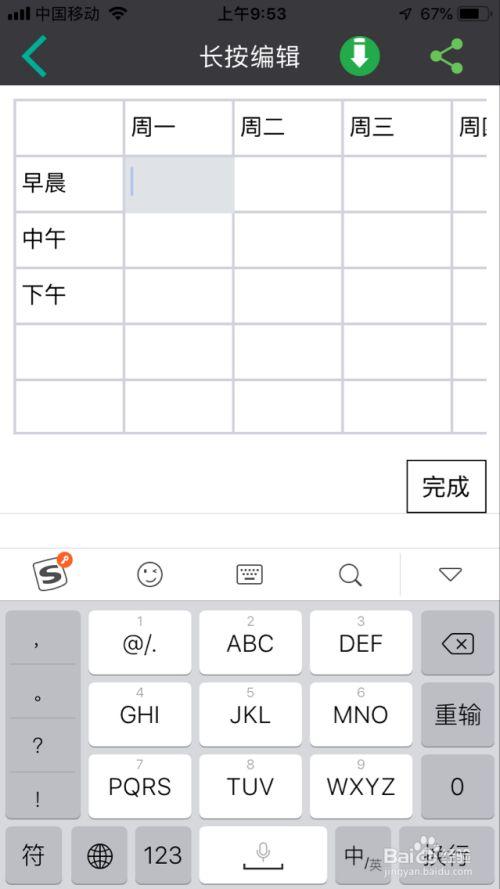Go back using the green arrow
Image resolution: width=500 pixels, height=889 pixels.
click(x=34, y=56)
